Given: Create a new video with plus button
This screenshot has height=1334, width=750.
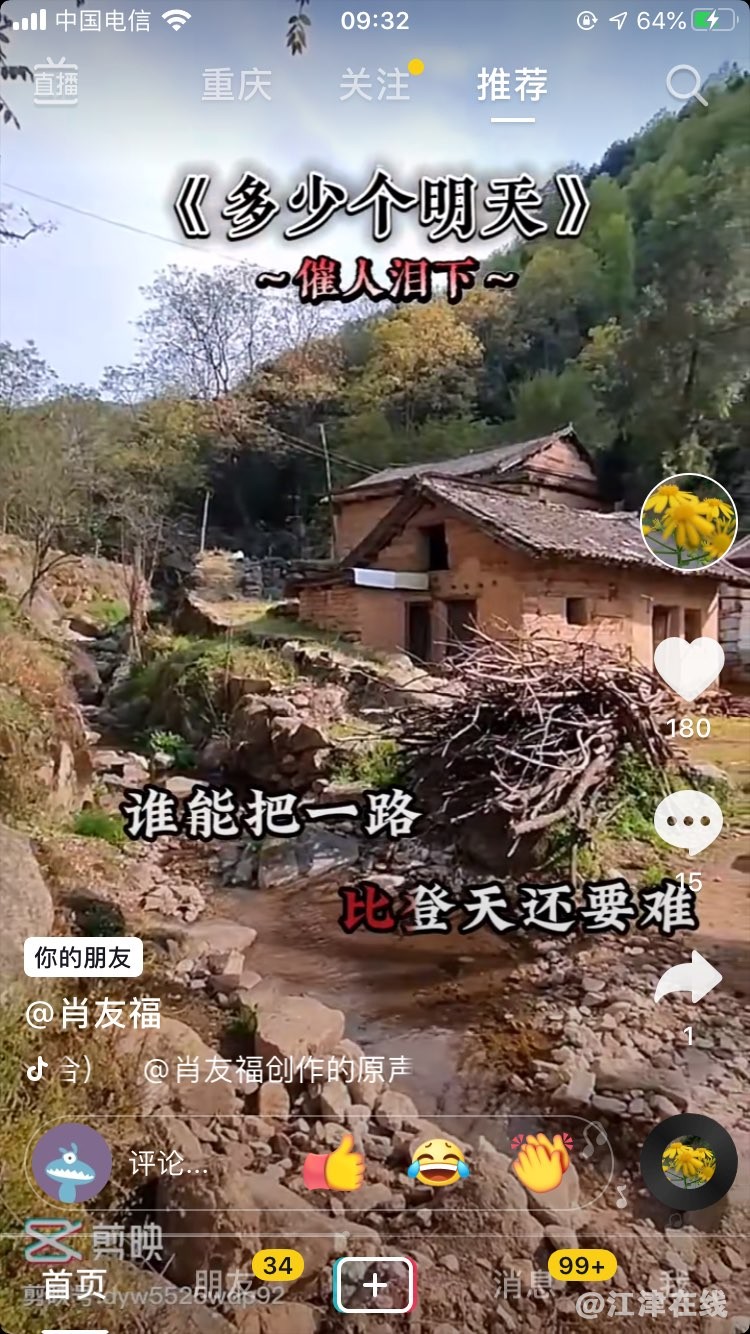Looking at the screenshot, I should click(374, 1285).
